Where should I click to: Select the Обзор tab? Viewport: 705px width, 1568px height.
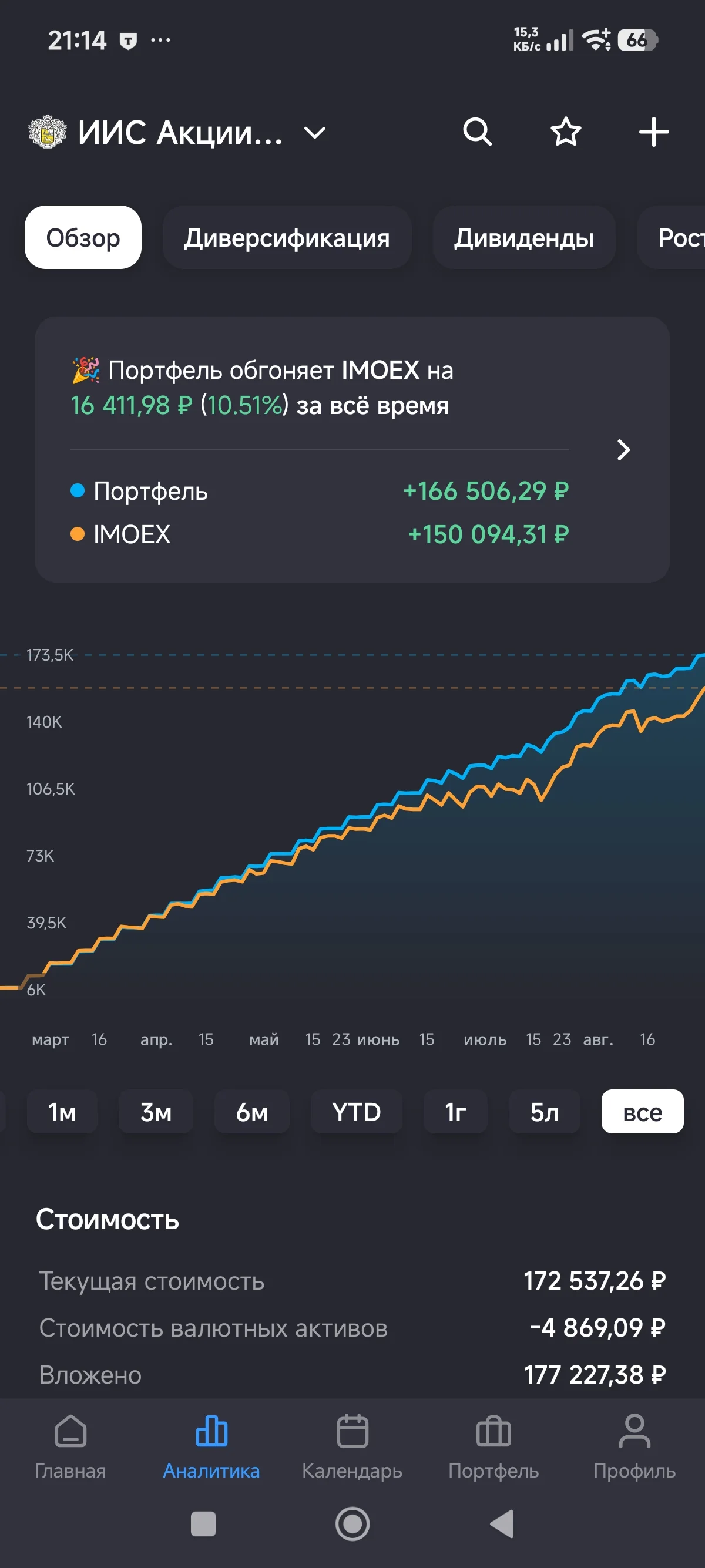(x=83, y=237)
